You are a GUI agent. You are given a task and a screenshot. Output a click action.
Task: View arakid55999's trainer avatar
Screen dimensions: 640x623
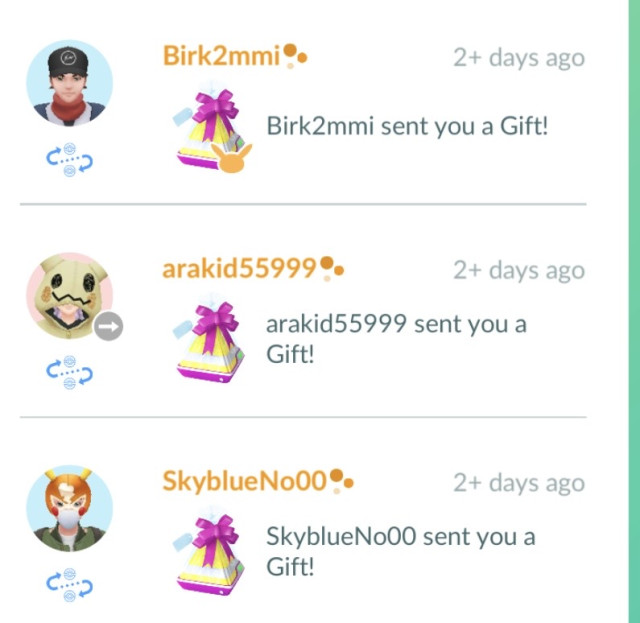click(67, 296)
